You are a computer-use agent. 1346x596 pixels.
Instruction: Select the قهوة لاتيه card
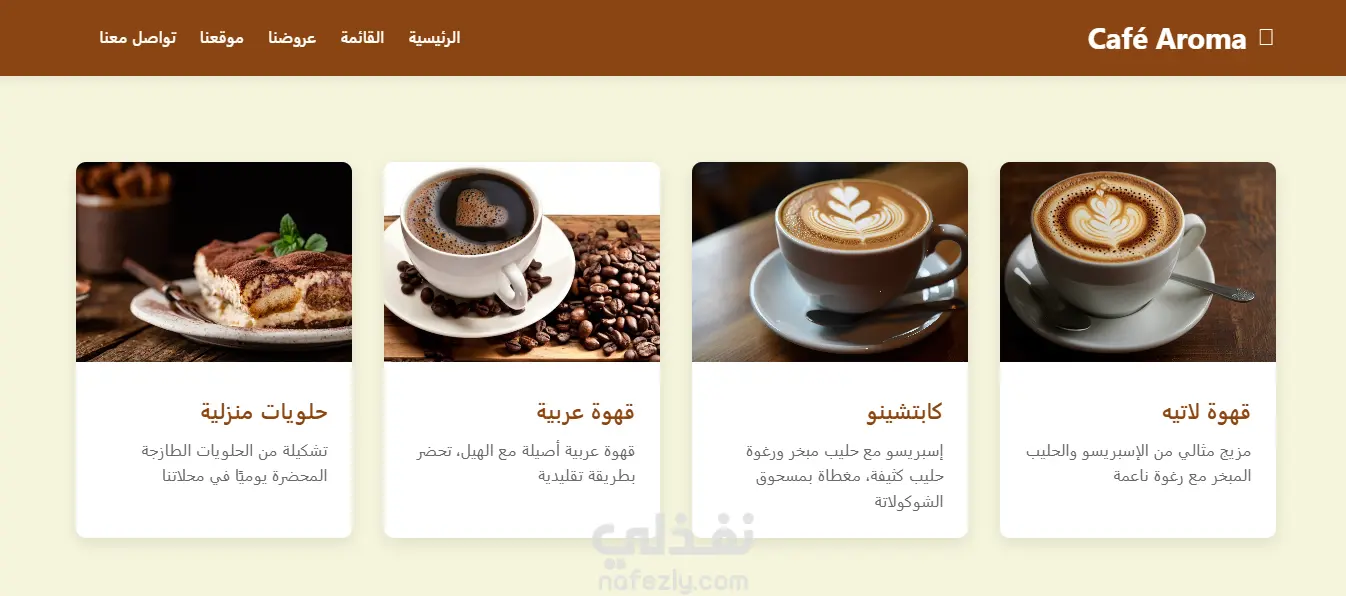[x=1137, y=350]
